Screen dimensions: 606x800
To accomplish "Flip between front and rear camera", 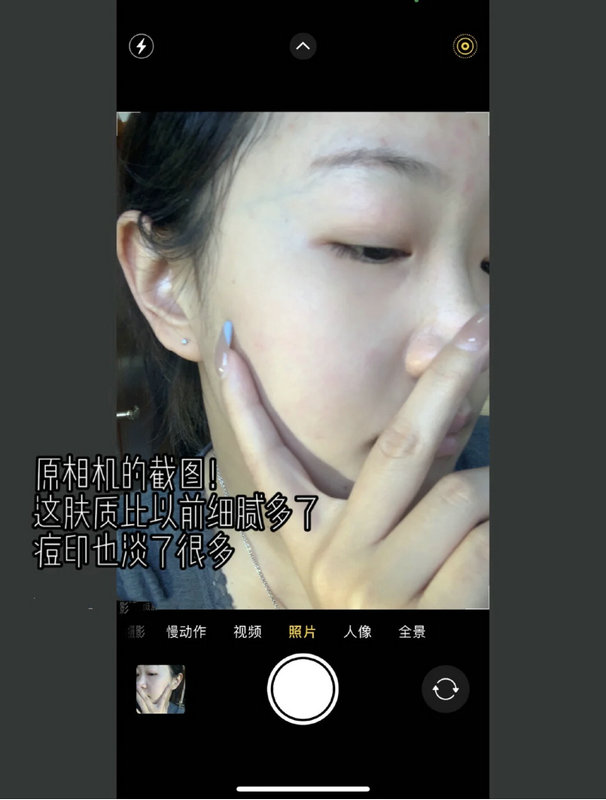I will click(445, 689).
